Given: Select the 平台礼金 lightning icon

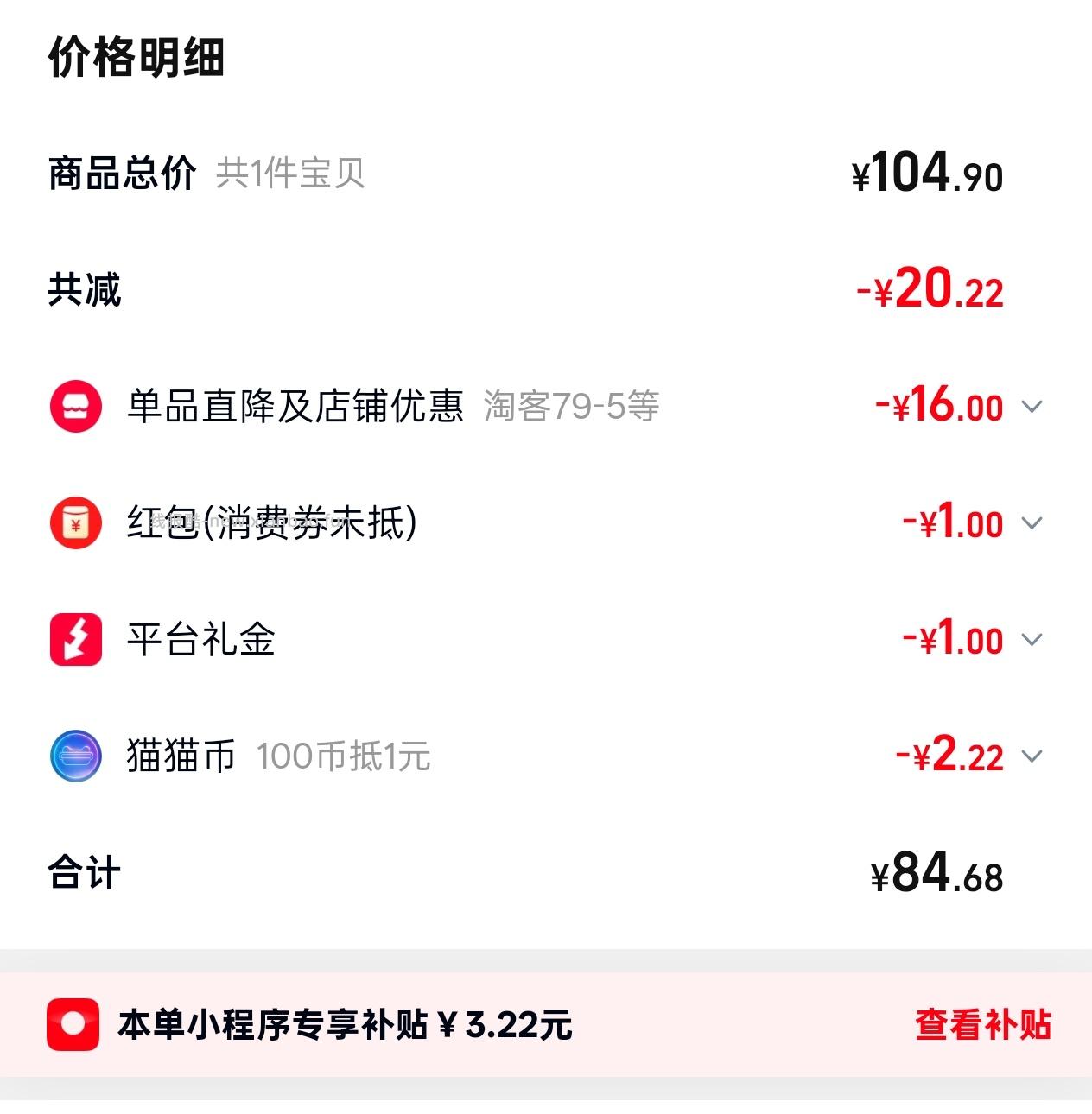Looking at the screenshot, I should pos(76,639).
